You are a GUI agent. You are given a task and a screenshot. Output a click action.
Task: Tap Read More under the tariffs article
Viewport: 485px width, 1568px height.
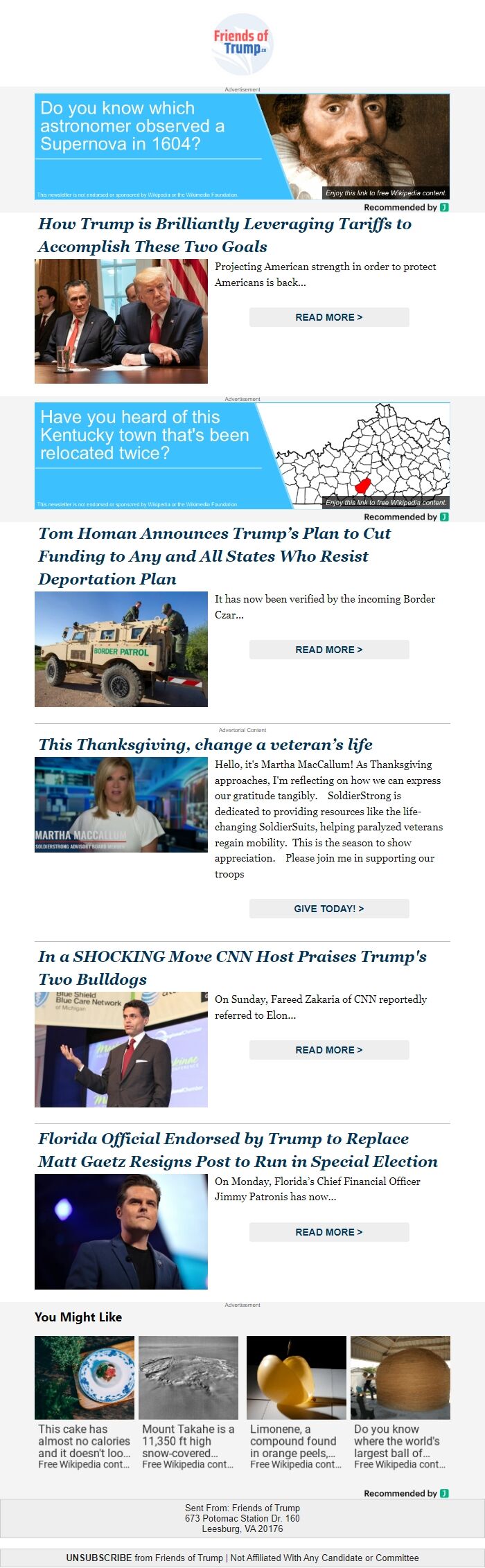328,317
